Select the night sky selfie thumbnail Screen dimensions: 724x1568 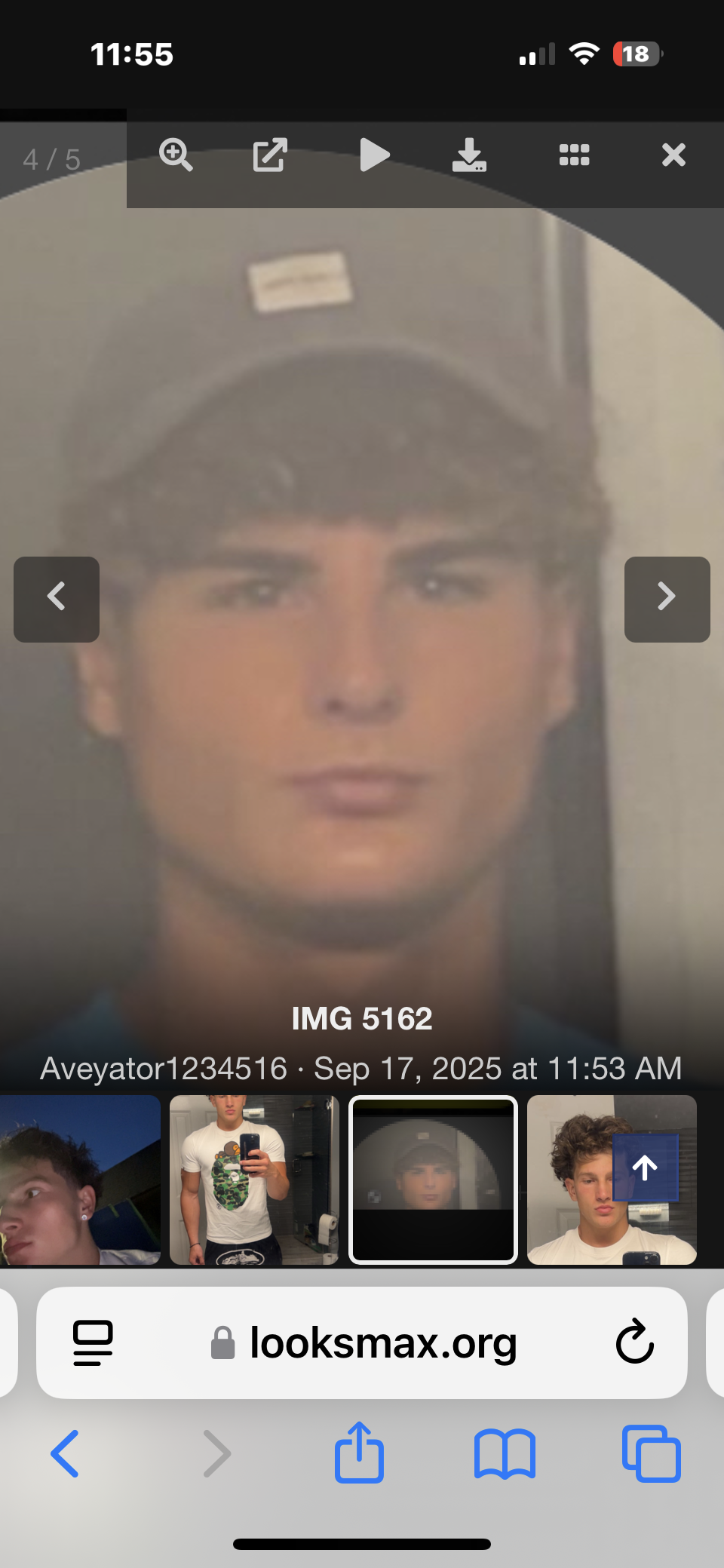tap(79, 1180)
